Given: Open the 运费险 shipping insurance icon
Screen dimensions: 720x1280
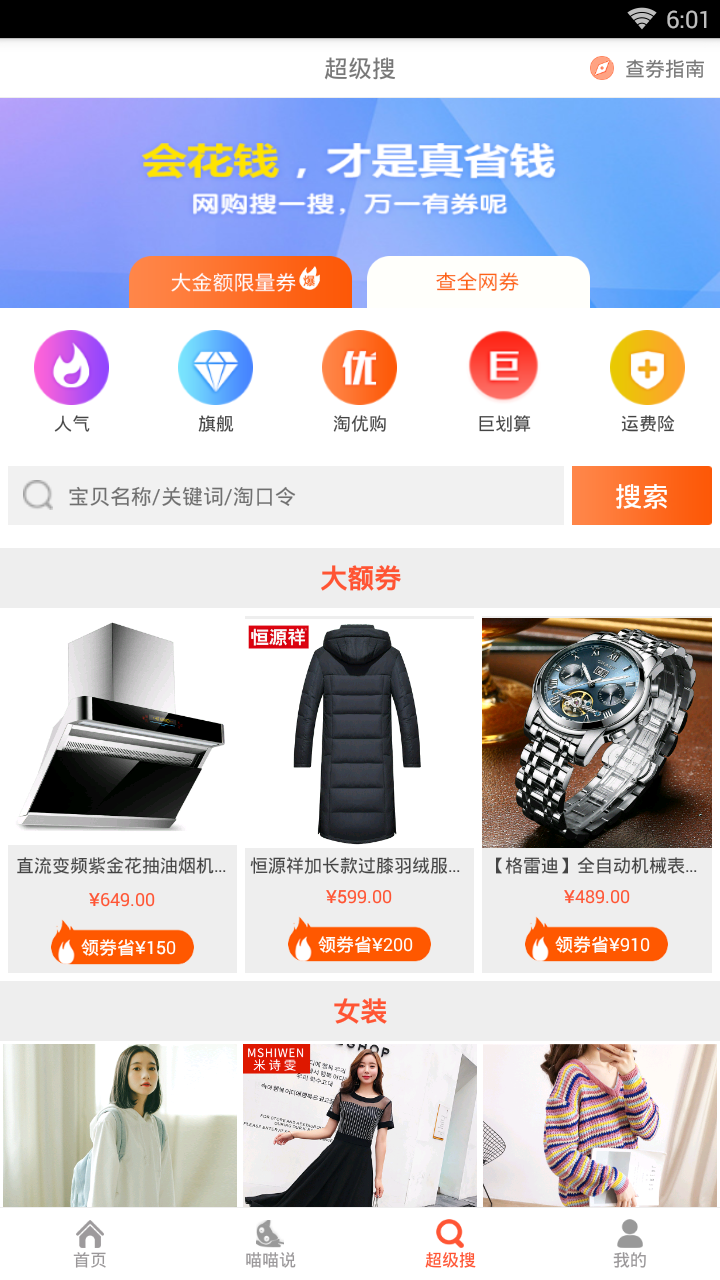Looking at the screenshot, I should point(647,366).
